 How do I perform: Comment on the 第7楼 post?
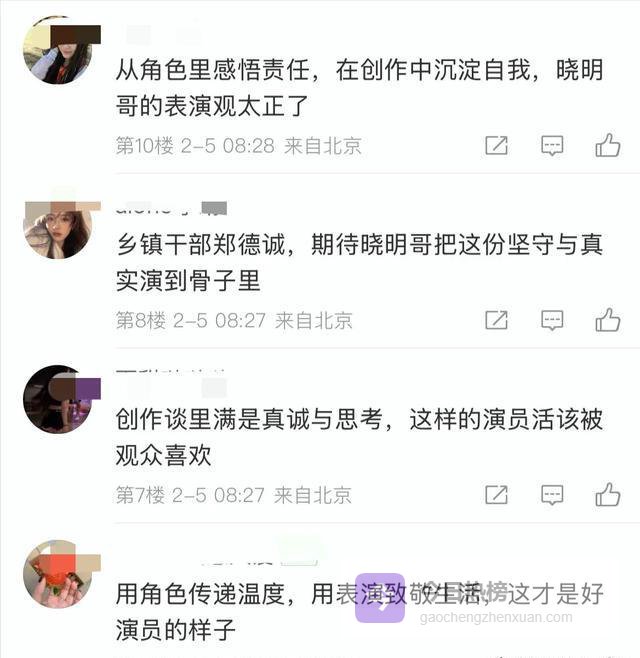552,494
